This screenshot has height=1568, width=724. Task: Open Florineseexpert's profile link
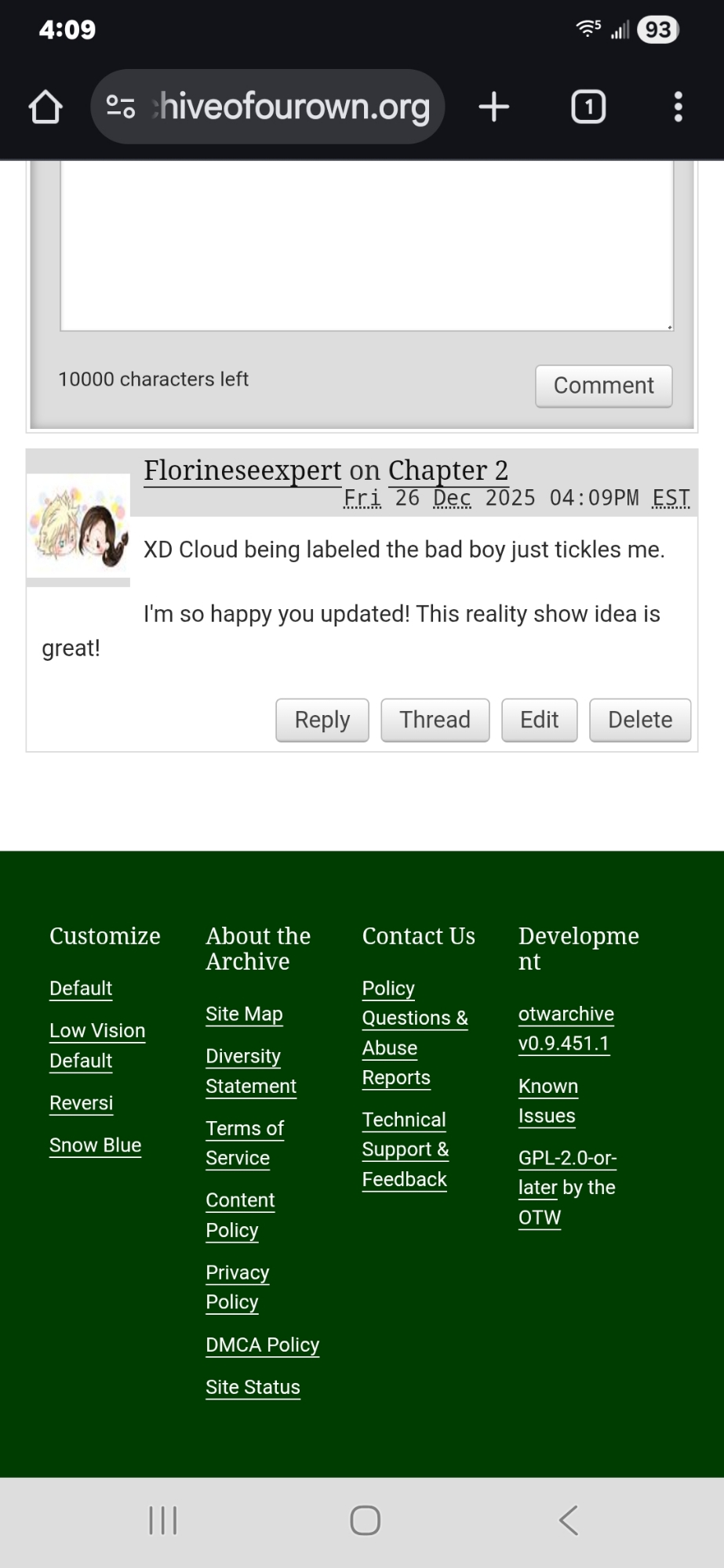pos(242,470)
